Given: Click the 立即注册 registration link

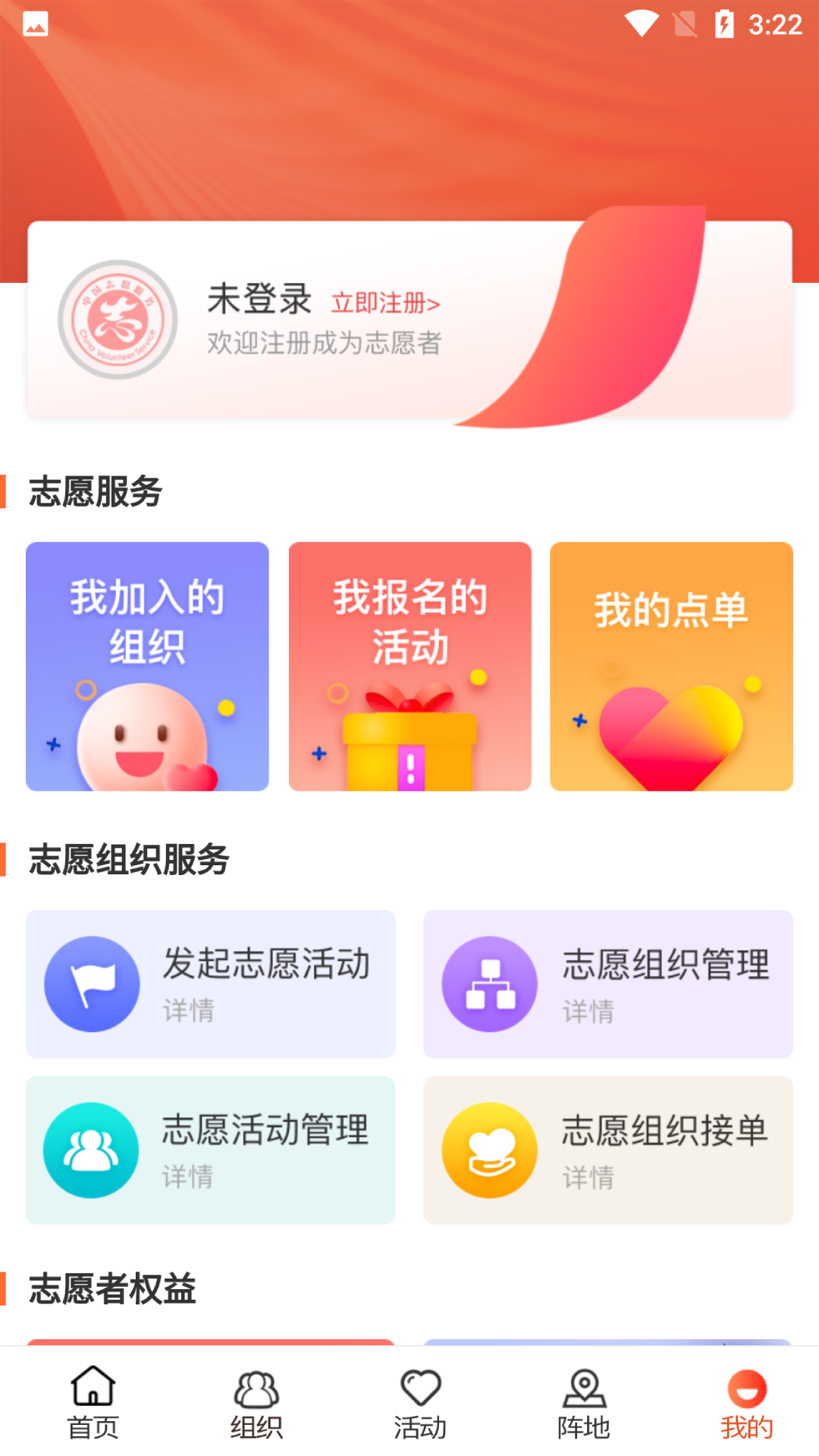Looking at the screenshot, I should (385, 303).
